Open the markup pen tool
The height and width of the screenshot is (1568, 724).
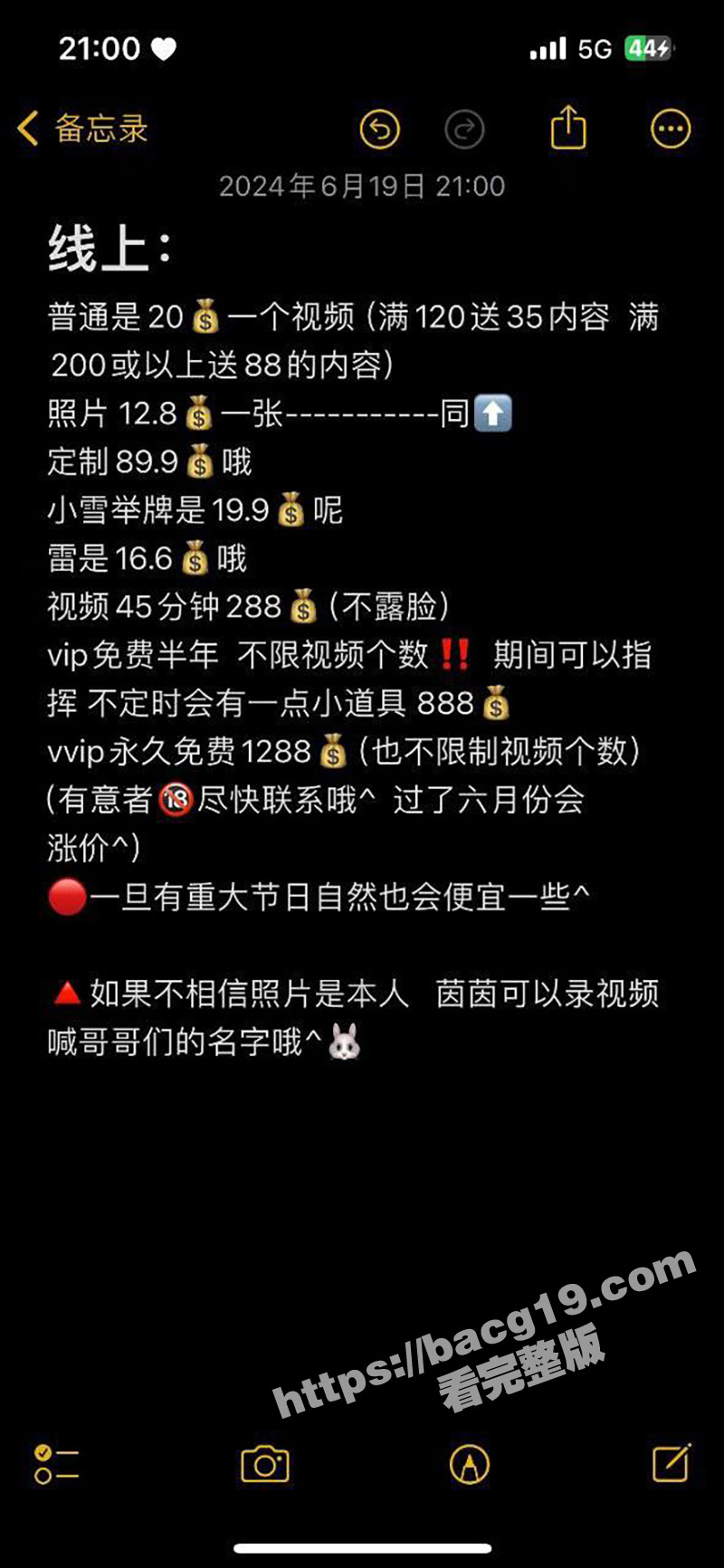469,1464
